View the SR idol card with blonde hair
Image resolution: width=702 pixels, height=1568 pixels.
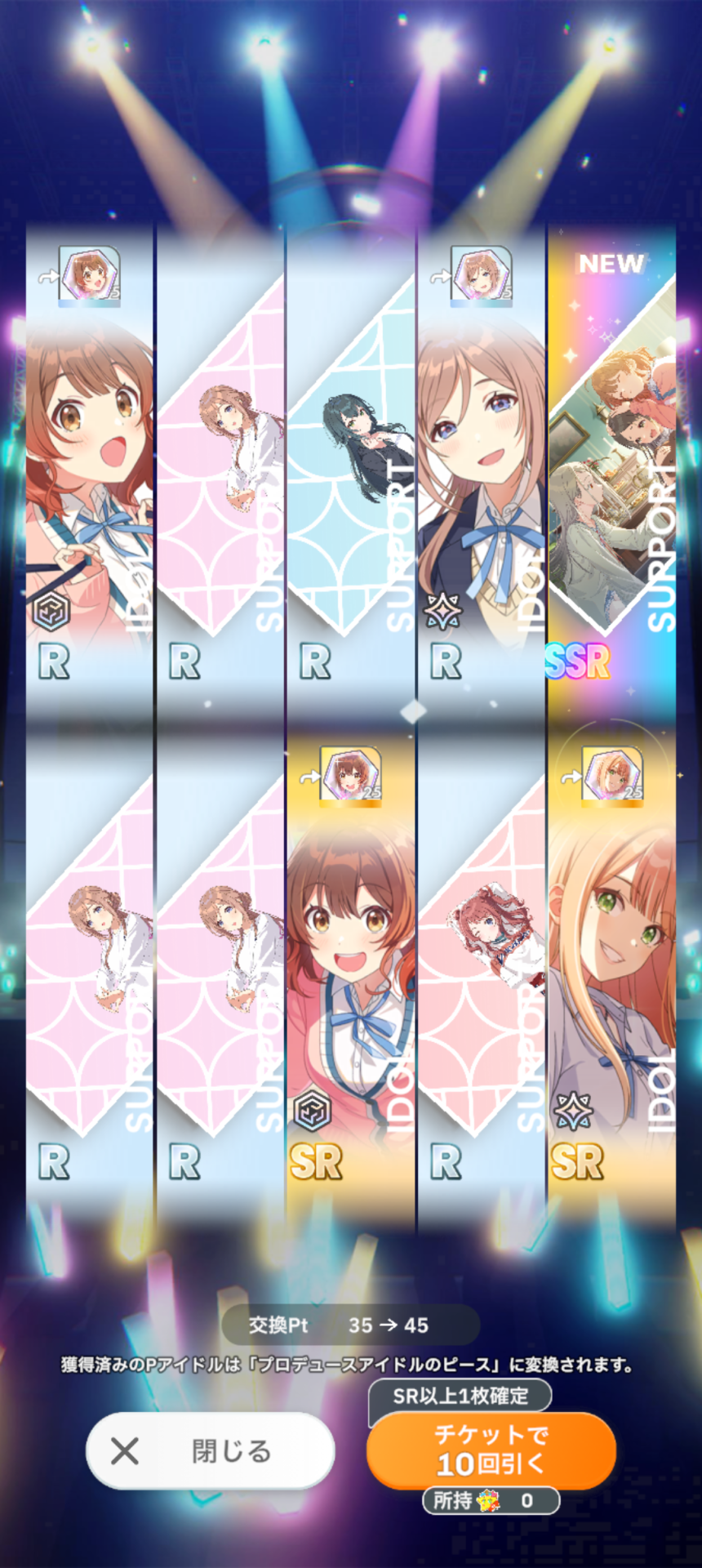tap(611, 972)
